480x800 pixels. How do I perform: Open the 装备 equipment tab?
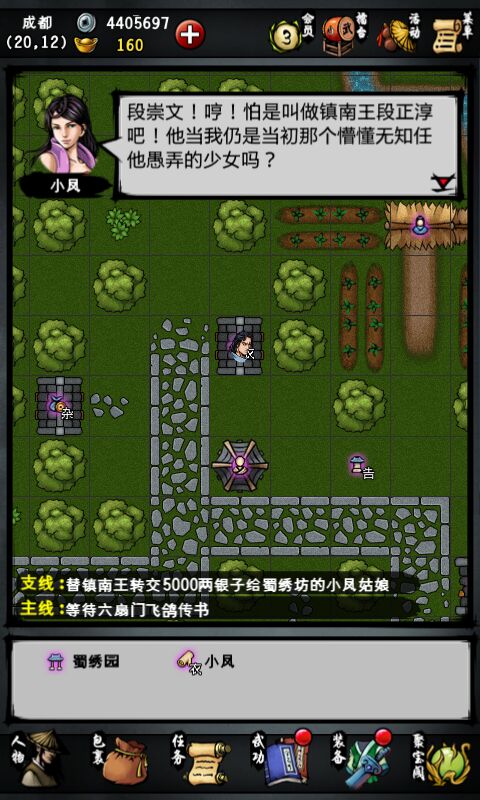362,759
